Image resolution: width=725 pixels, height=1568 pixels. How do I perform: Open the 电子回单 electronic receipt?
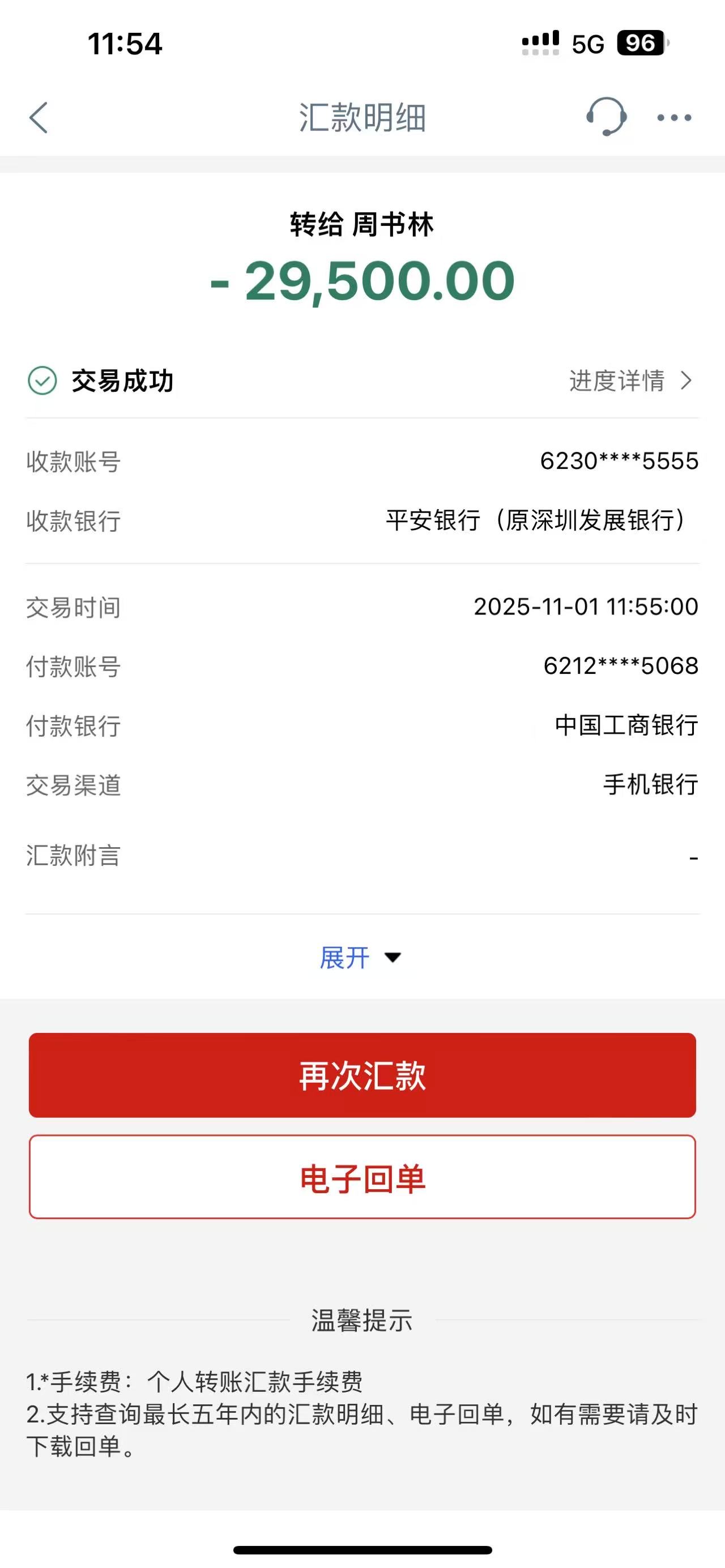tap(362, 1177)
